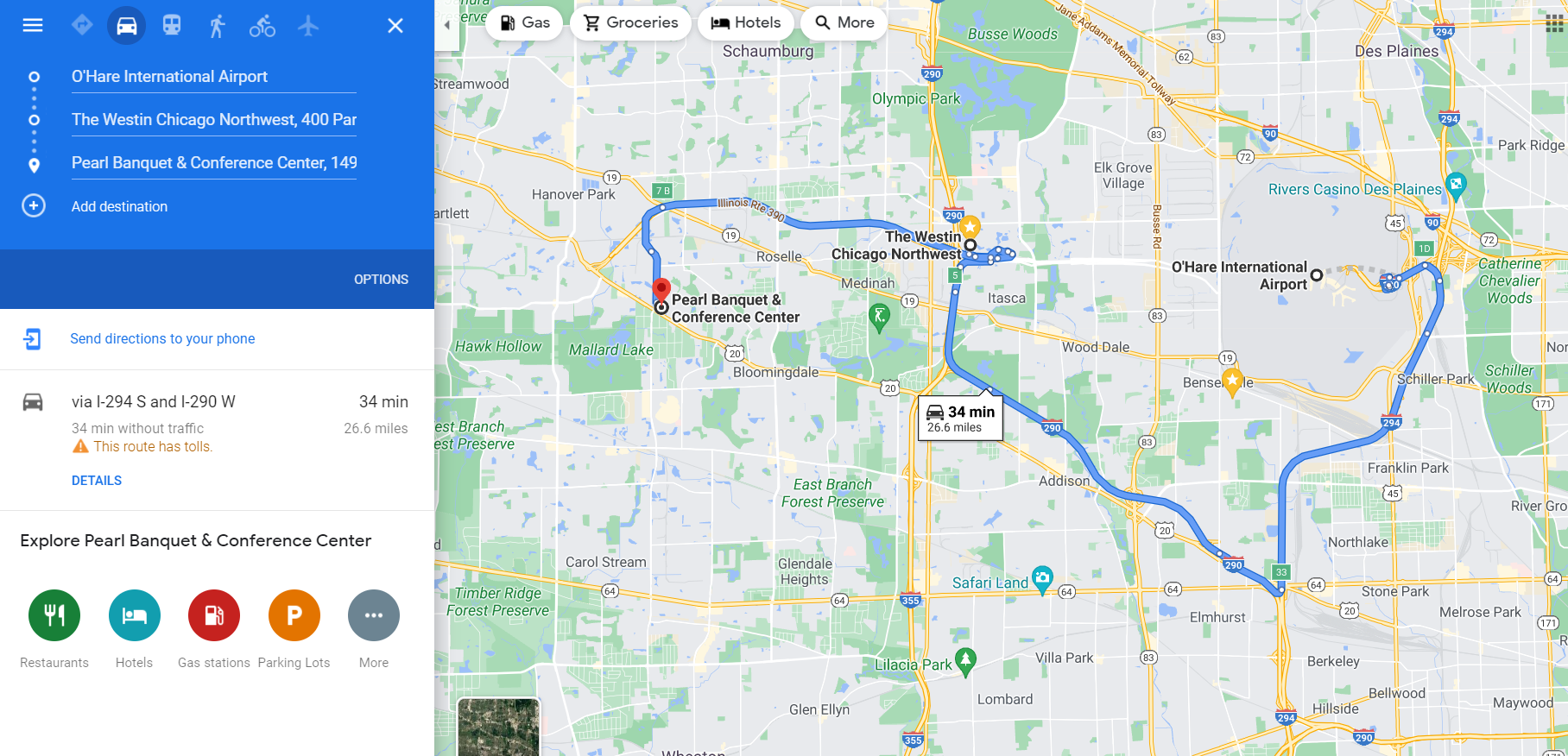Viewport: 1568px width, 756px height.
Task: Open route DETAILS
Action: tap(97, 481)
